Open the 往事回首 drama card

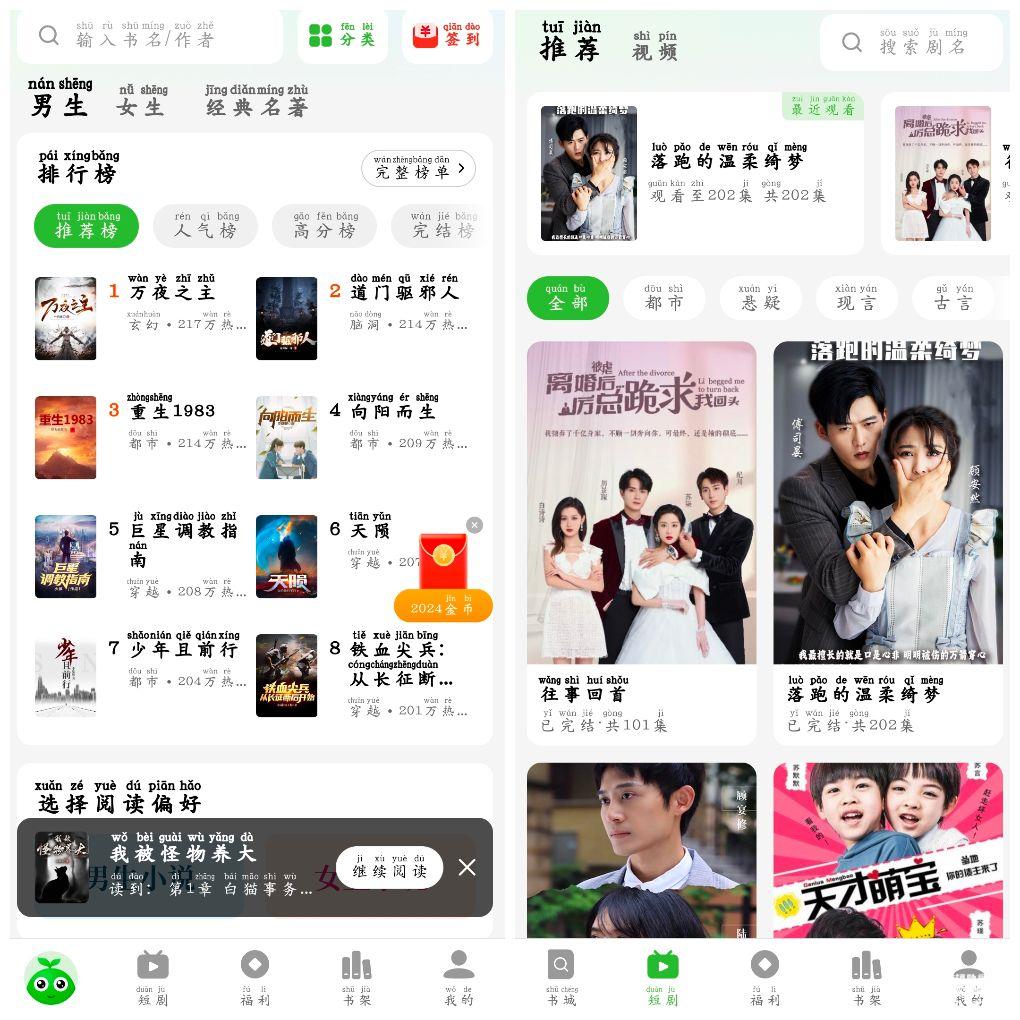click(x=641, y=540)
